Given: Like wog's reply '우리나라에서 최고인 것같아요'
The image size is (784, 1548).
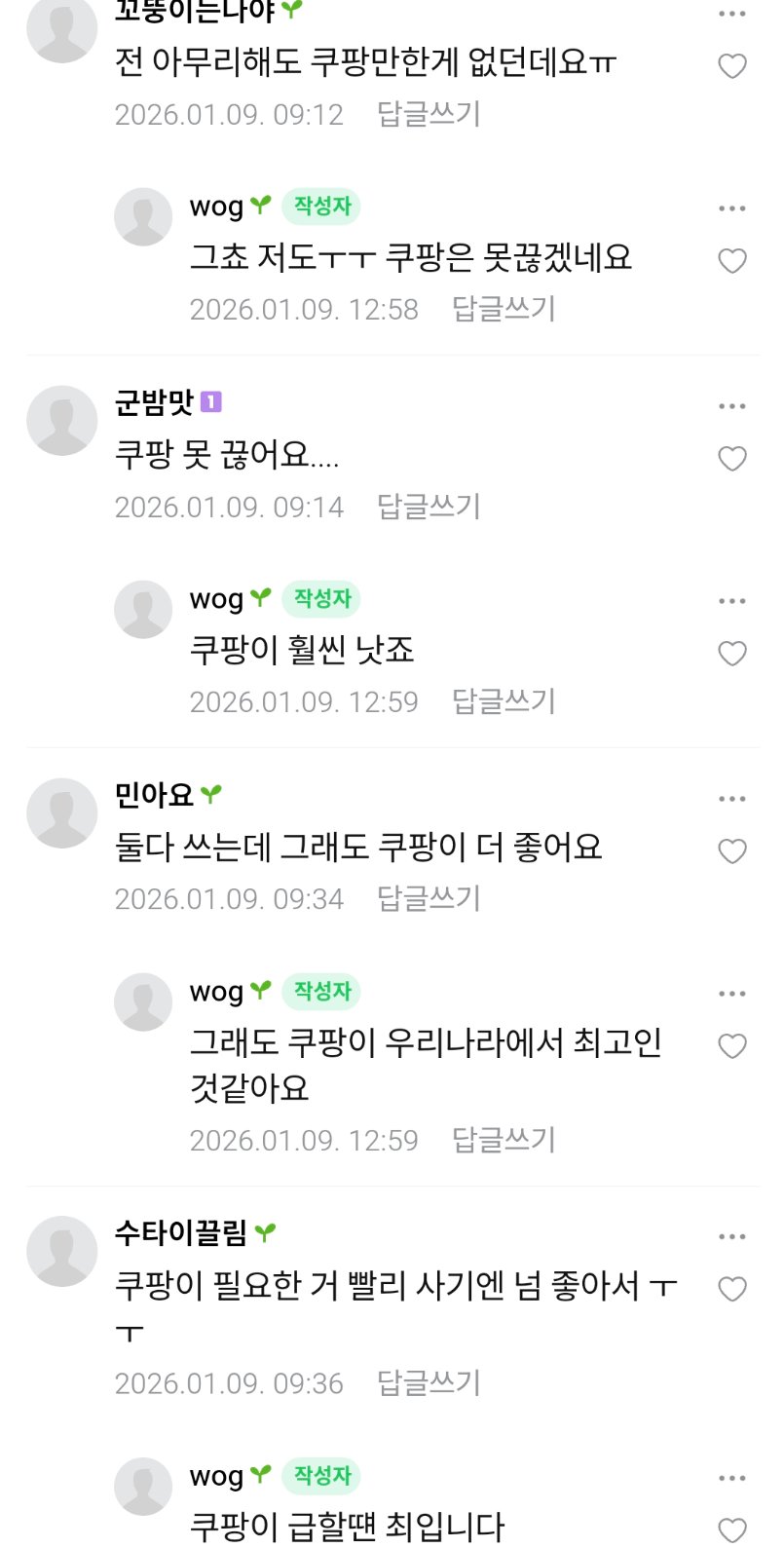Looking at the screenshot, I should pos(731,1046).
